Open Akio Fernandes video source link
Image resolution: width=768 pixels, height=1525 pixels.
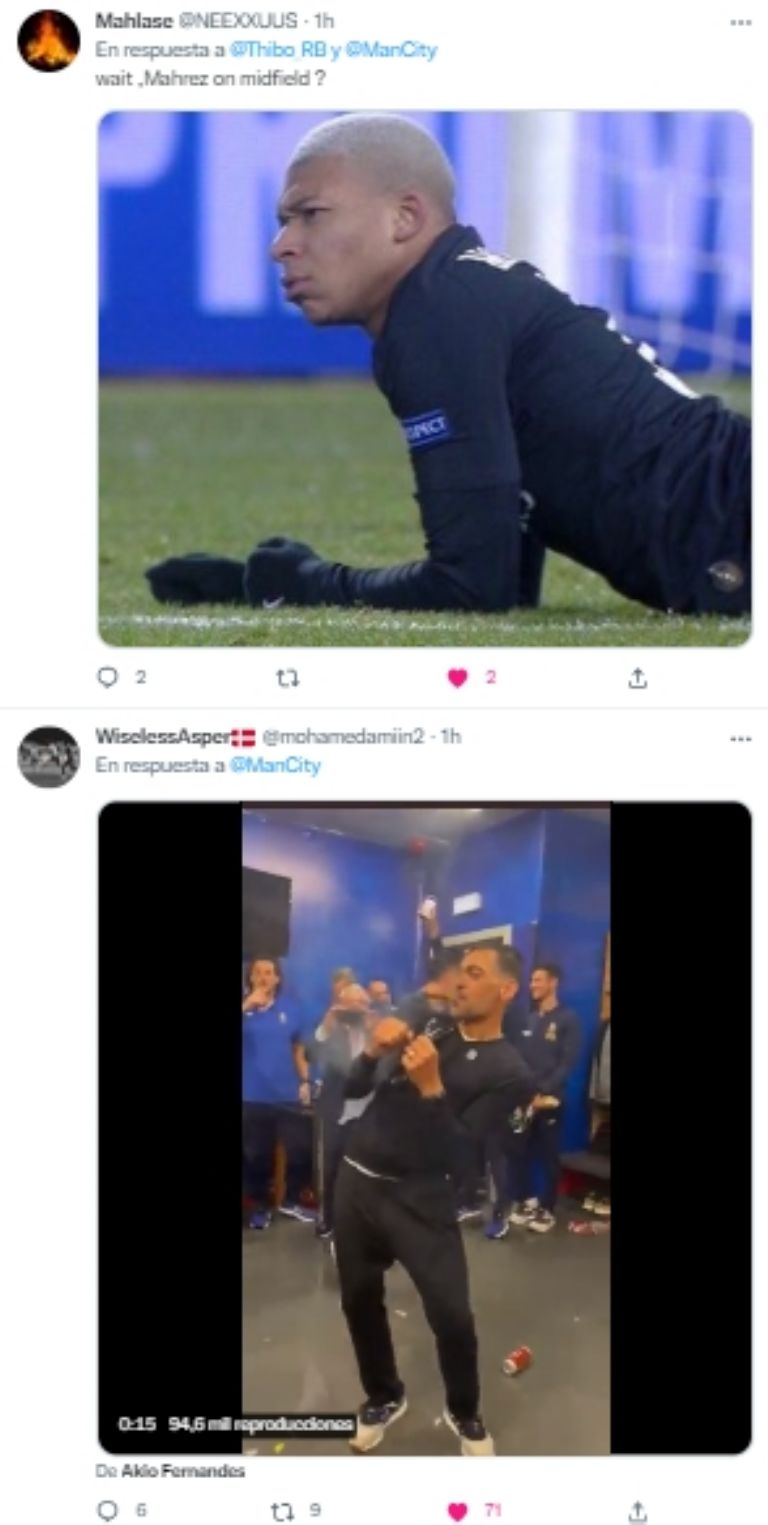182,1471
